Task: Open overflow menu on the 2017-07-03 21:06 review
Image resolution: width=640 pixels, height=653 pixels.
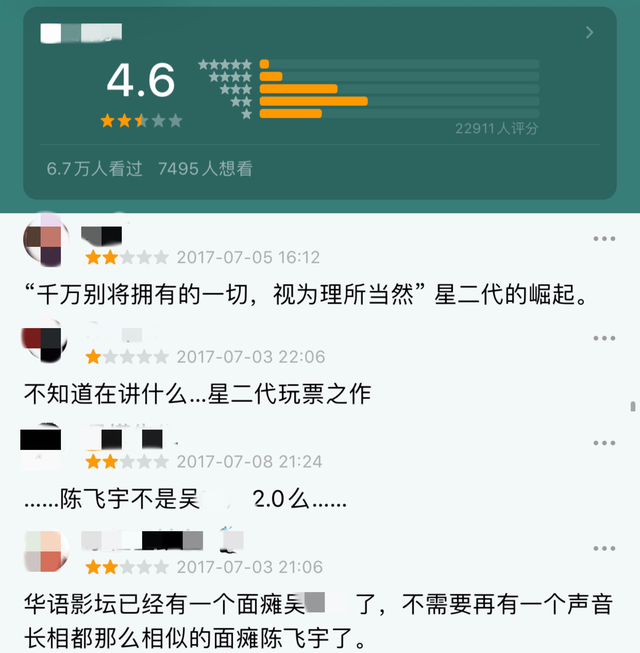Action: tap(604, 549)
